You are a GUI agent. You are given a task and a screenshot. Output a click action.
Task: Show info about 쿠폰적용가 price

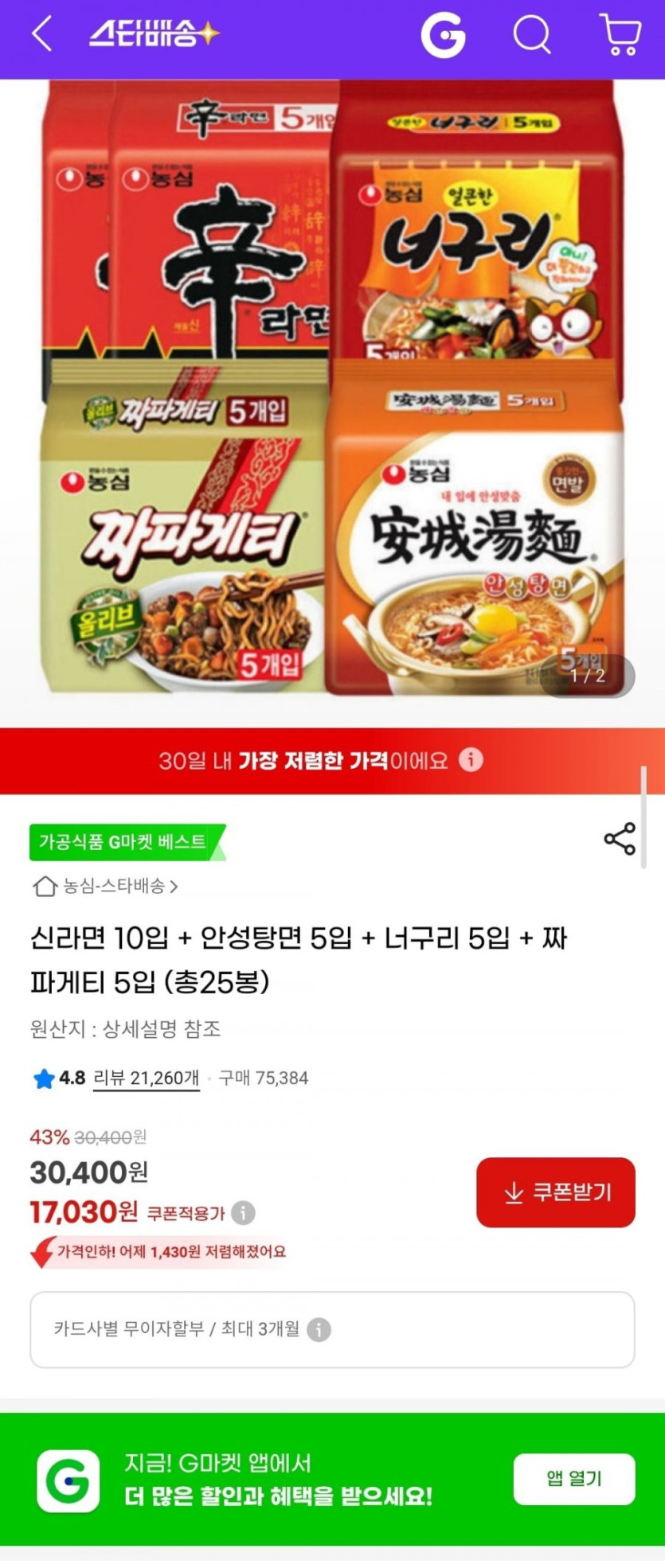[x=243, y=1213]
